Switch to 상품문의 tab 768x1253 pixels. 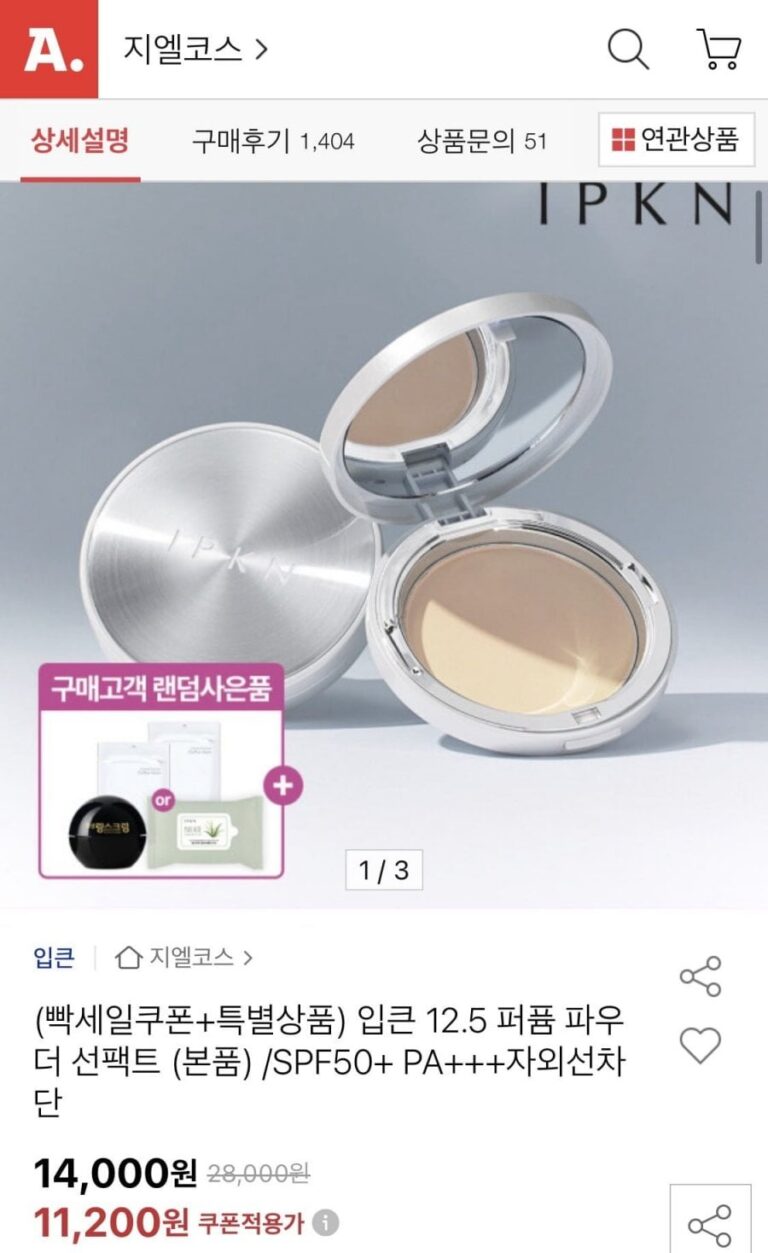tap(481, 141)
